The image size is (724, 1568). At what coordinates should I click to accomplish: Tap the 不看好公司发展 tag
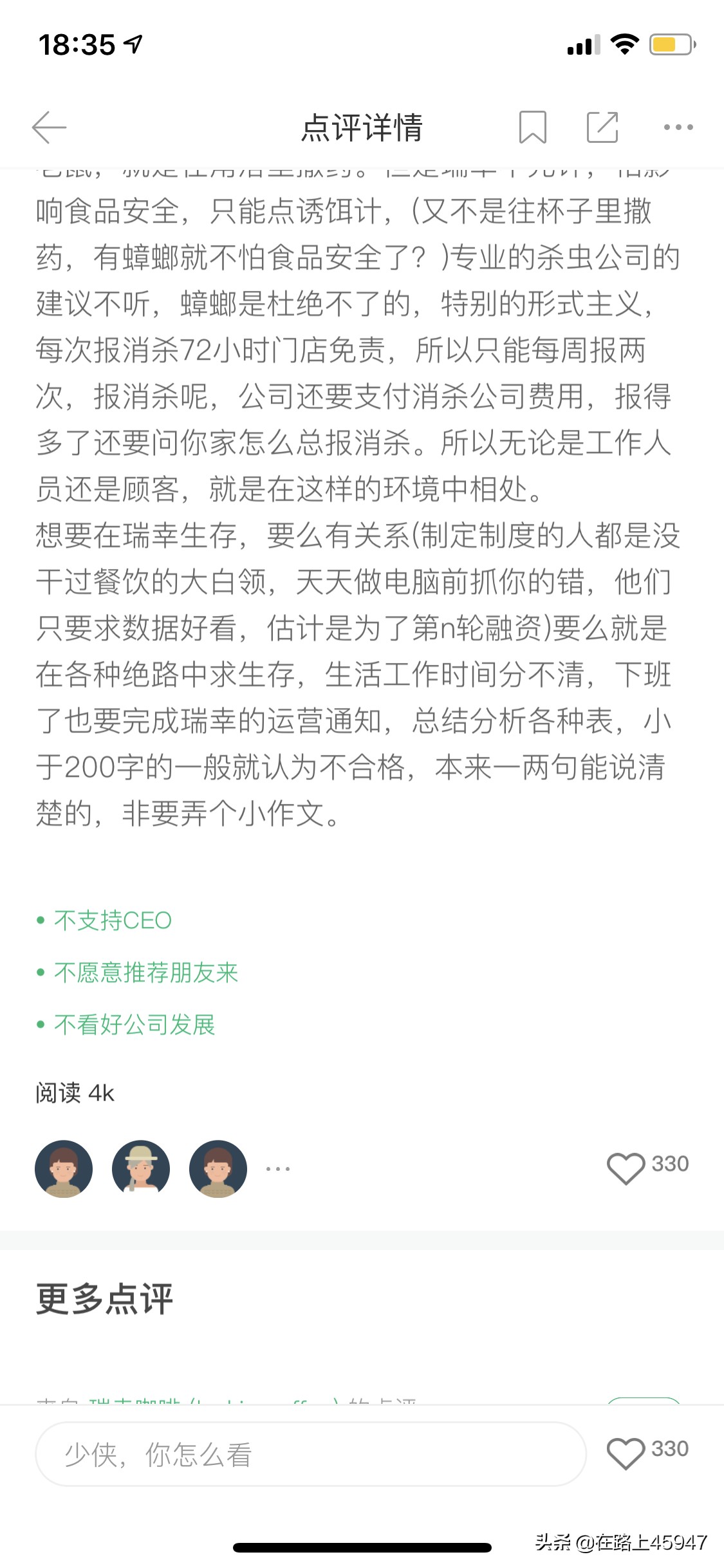(x=134, y=1026)
